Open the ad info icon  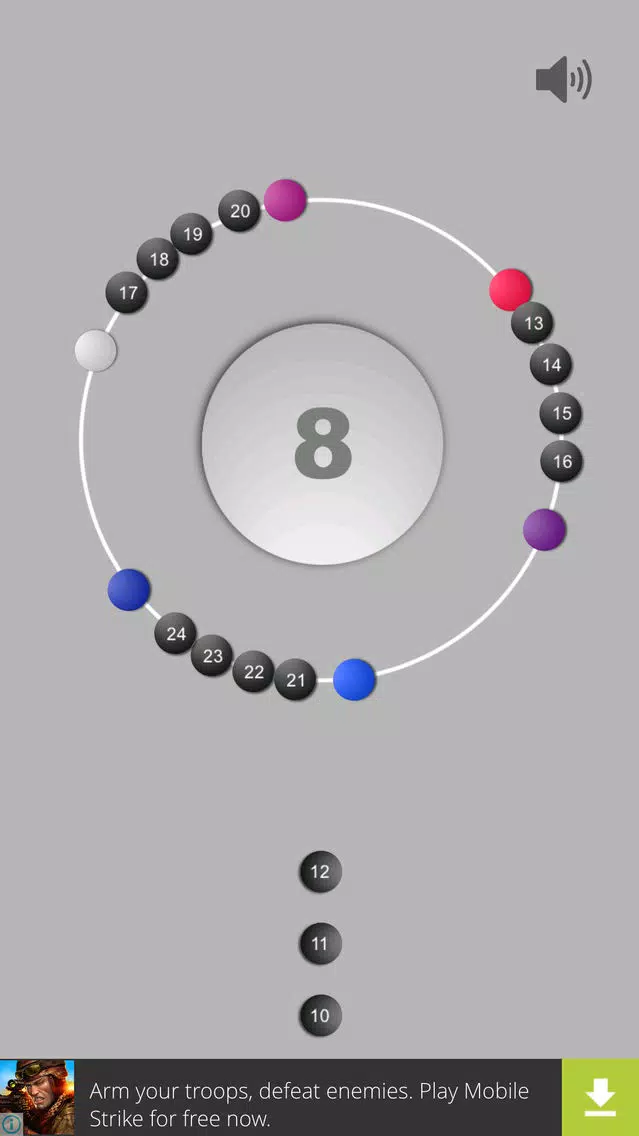10,1125
